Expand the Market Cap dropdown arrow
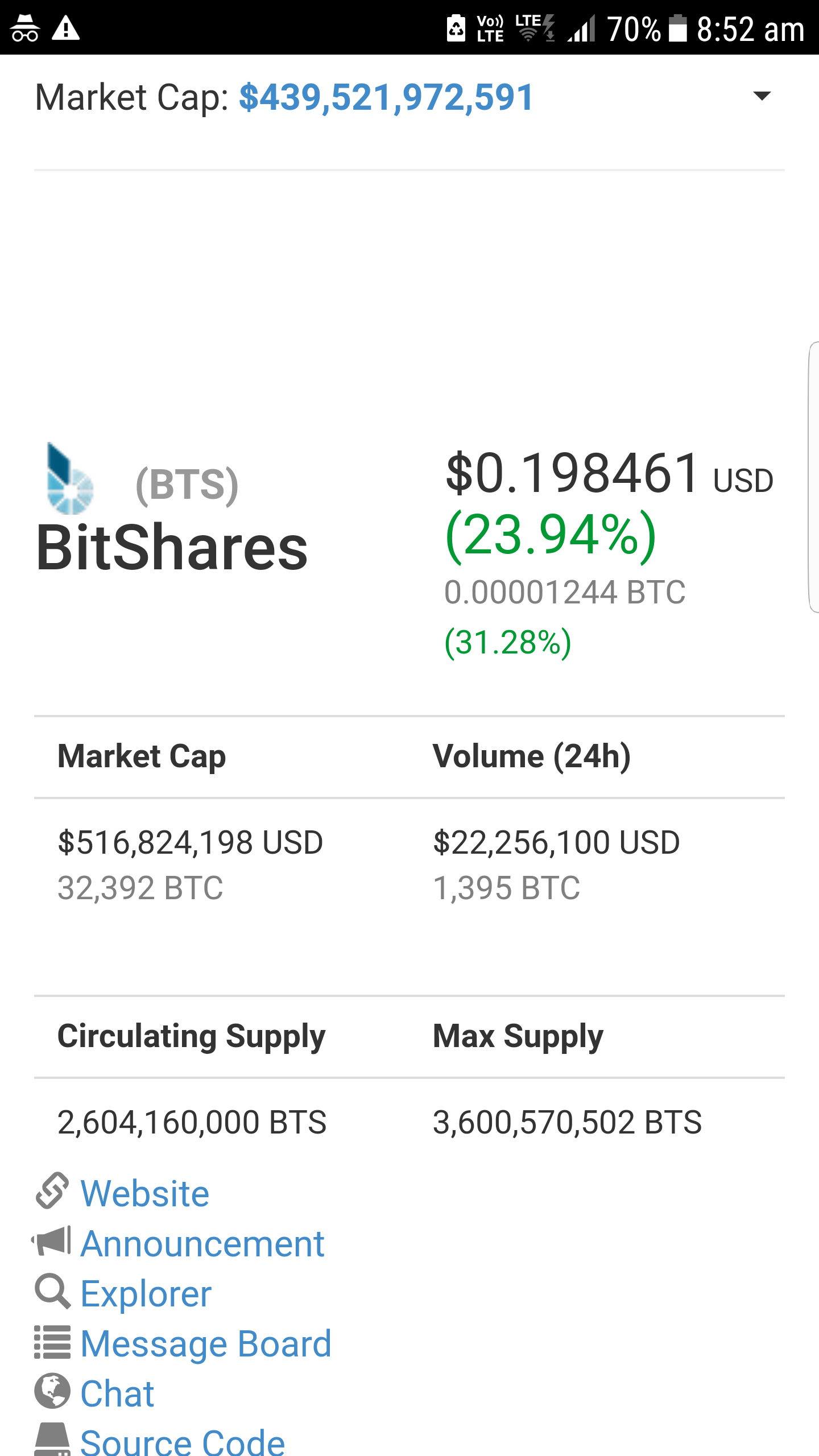This screenshot has width=819, height=1456. coord(762,96)
